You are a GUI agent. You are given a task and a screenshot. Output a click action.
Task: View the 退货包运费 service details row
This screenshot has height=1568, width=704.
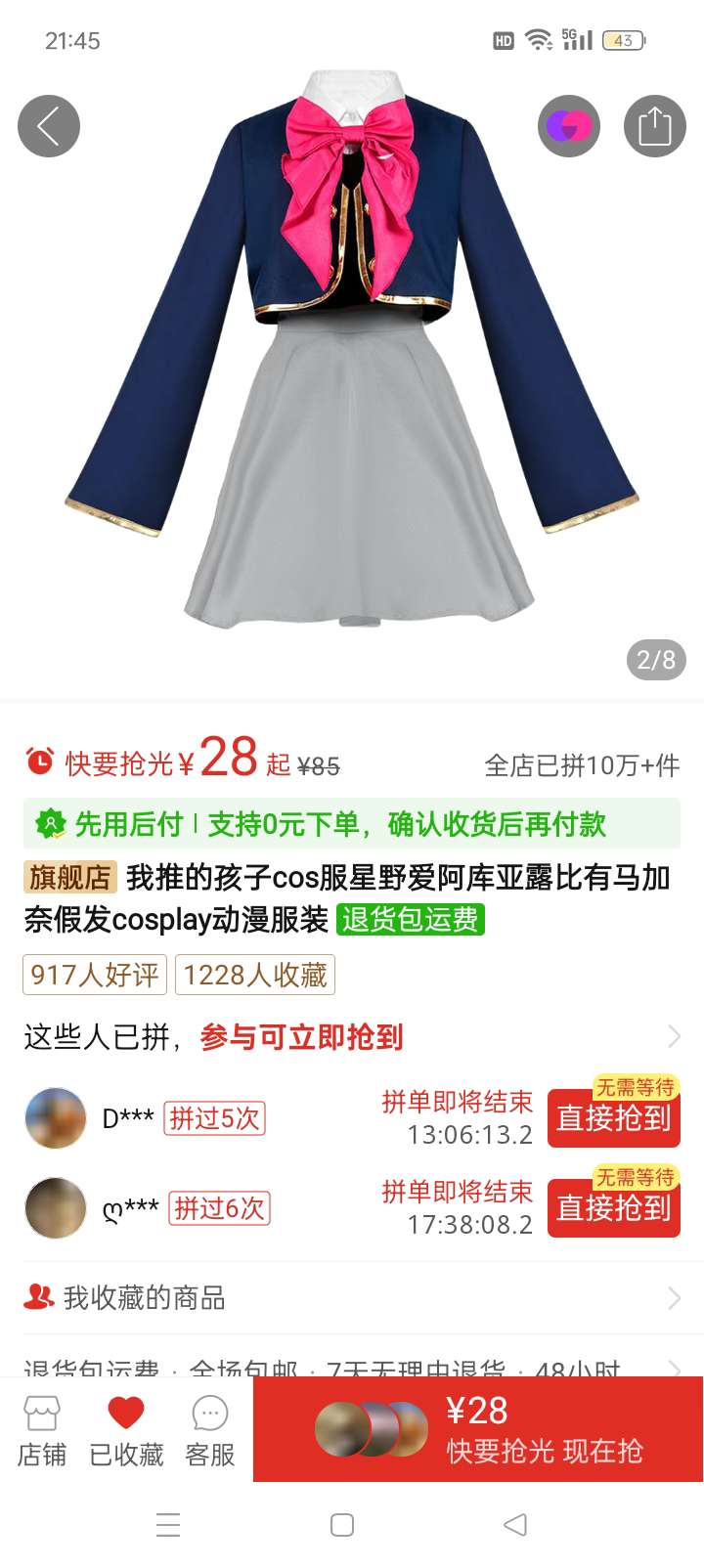pyautogui.click(x=352, y=1367)
